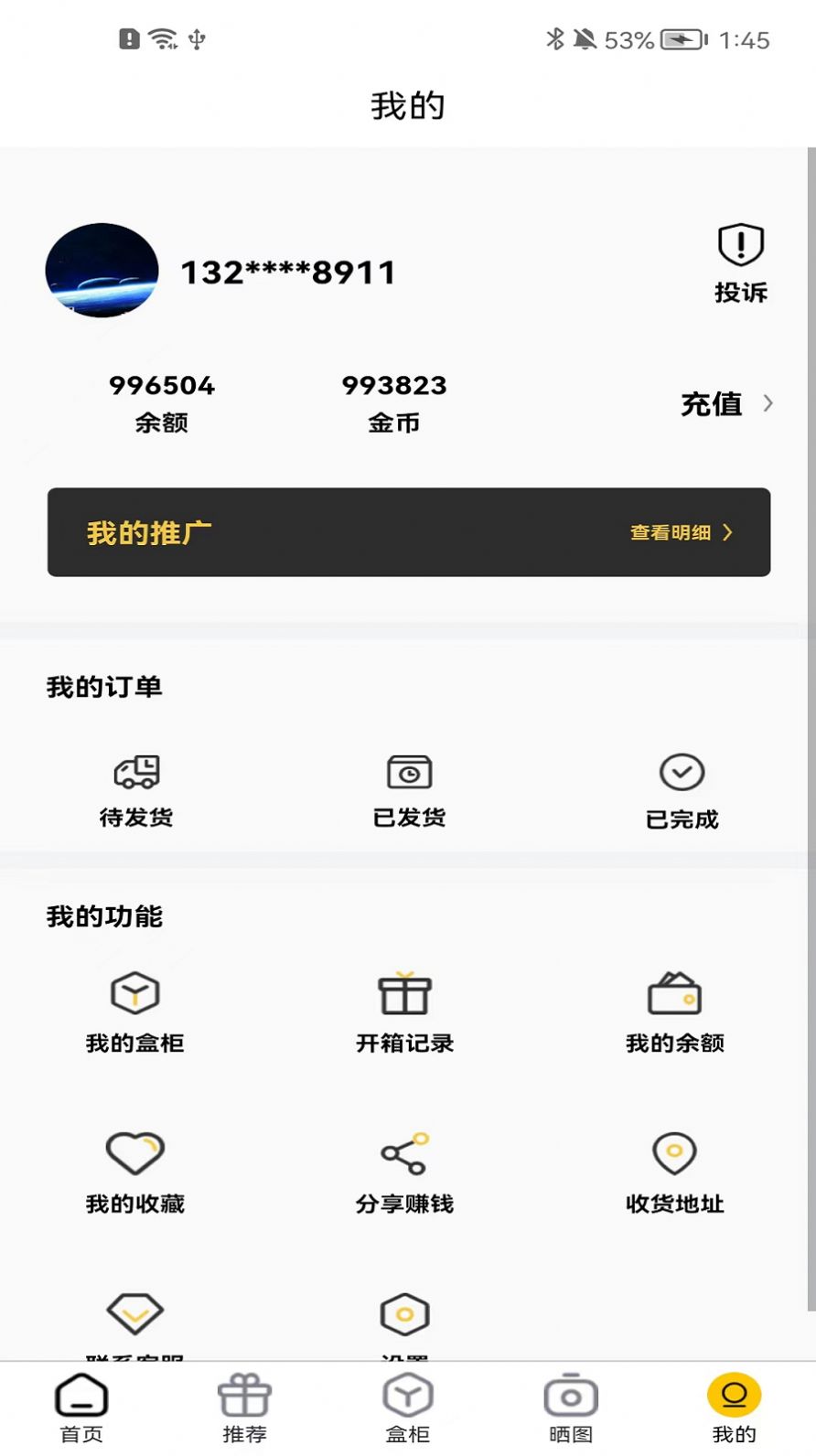This screenshot has height=1456, width=816.
Task: Open 我的盒柜 box cabinet
Action: coord(135,1012)
